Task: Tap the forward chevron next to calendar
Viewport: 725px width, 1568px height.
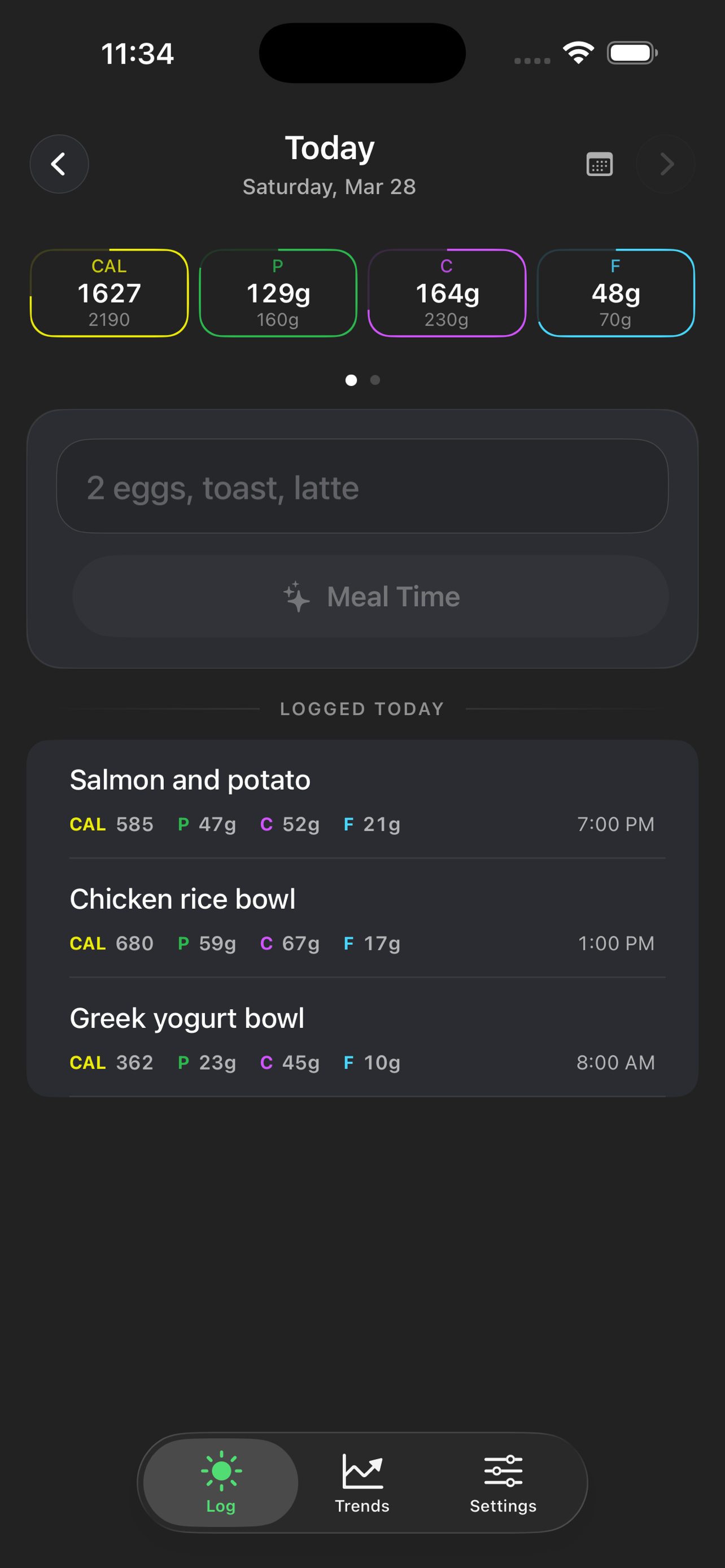Action: [x=666, y=164]
